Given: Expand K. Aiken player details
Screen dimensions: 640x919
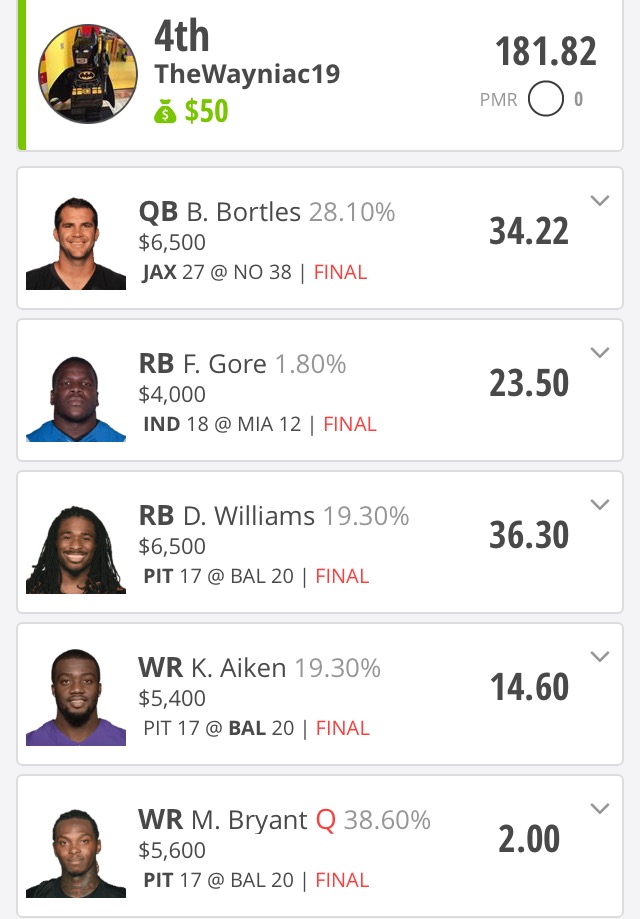Looking at the screenshot, I should [x=600, y=657].
